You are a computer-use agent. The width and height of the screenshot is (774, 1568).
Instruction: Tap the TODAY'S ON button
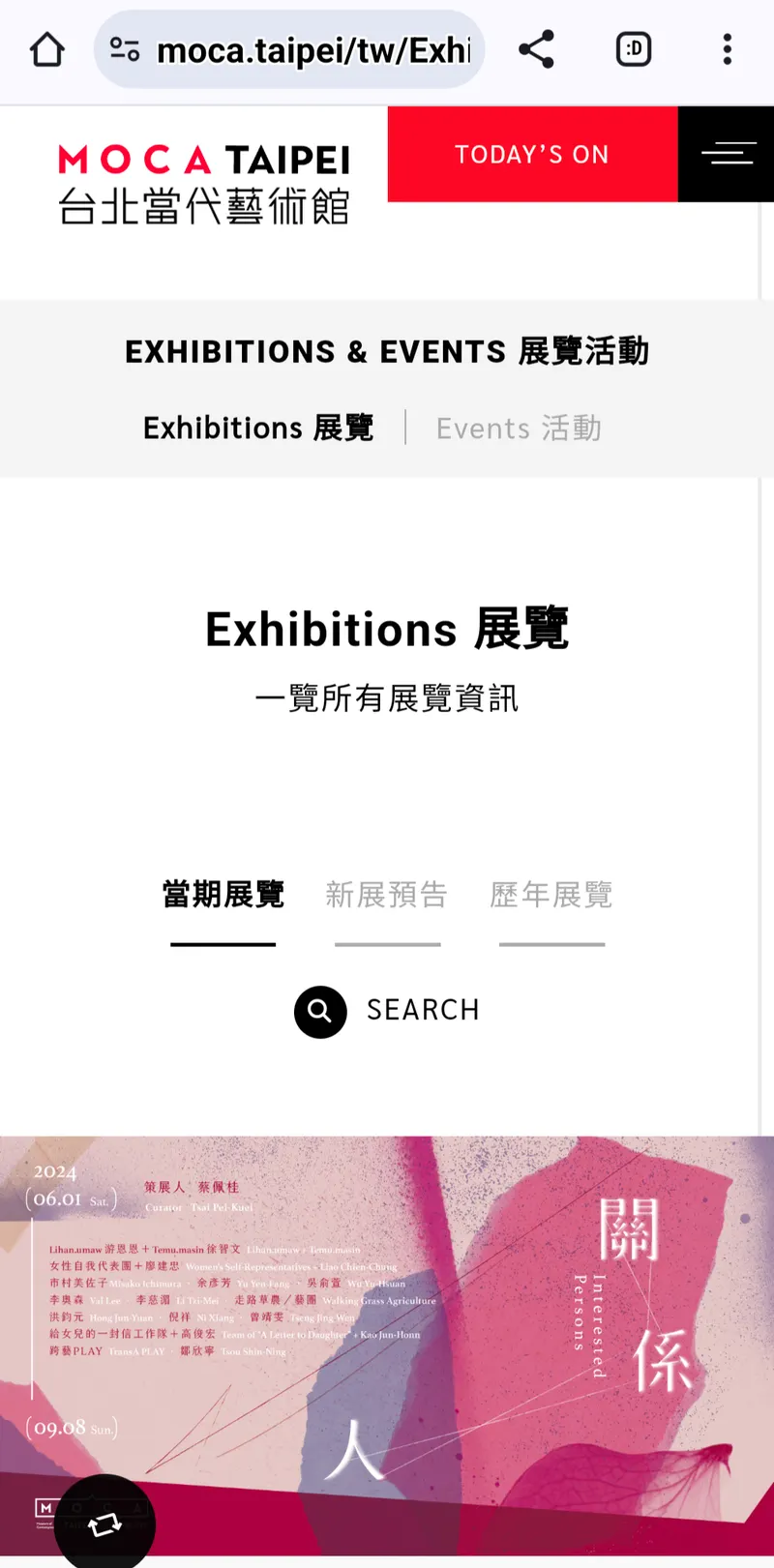click(532, 155)
